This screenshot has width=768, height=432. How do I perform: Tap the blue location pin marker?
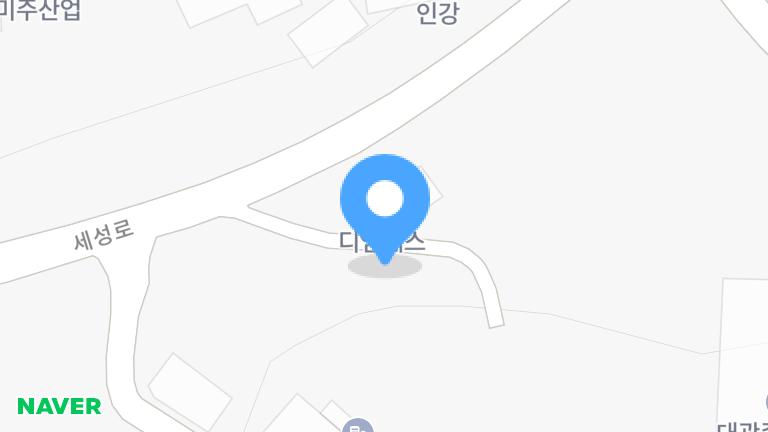click(385, 201)
